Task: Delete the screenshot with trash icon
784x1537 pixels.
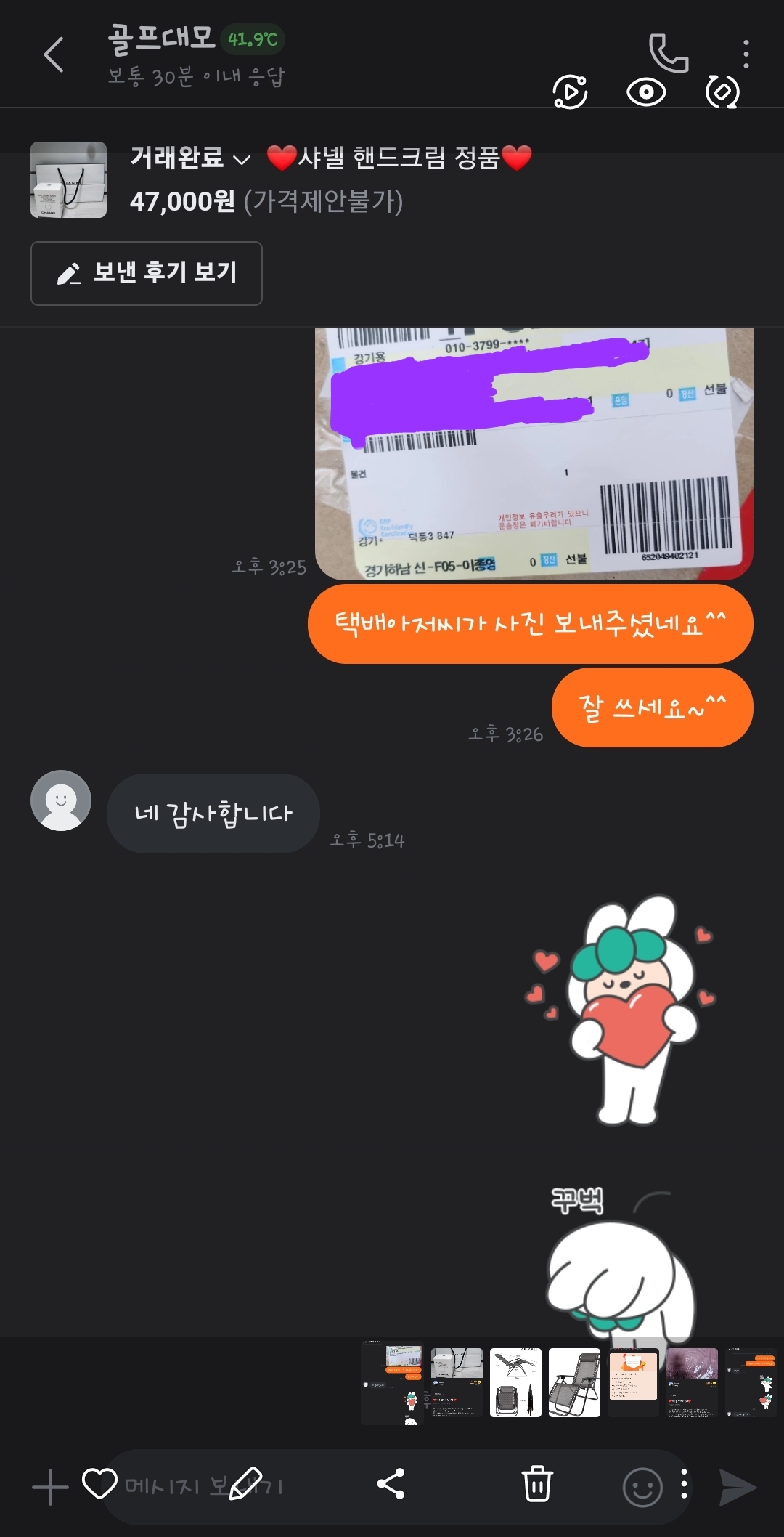Action: click(537, 1483)
